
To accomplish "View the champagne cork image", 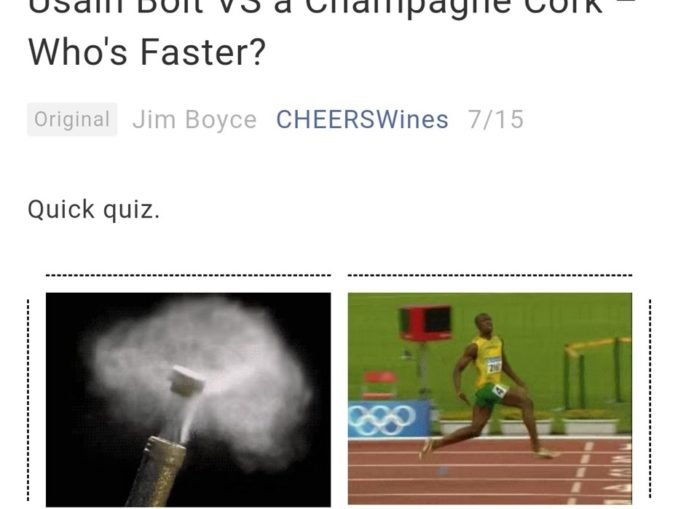I will tap(188, 399).
